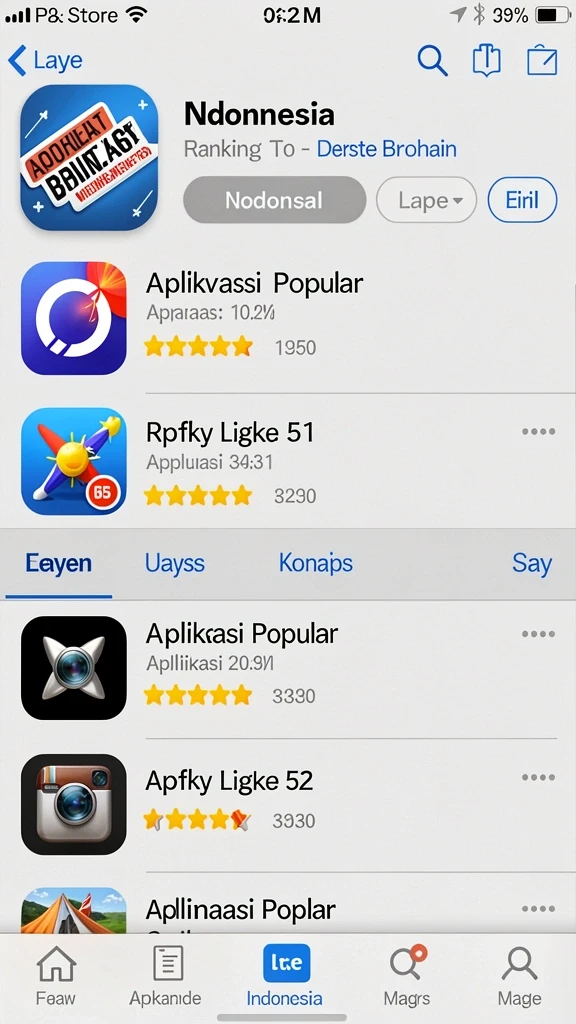This screenshot has height=1024, width=576.
Task: Open Rpfky Ligke 51 app row
Action: pyautogui.click(x=288, y=461)
